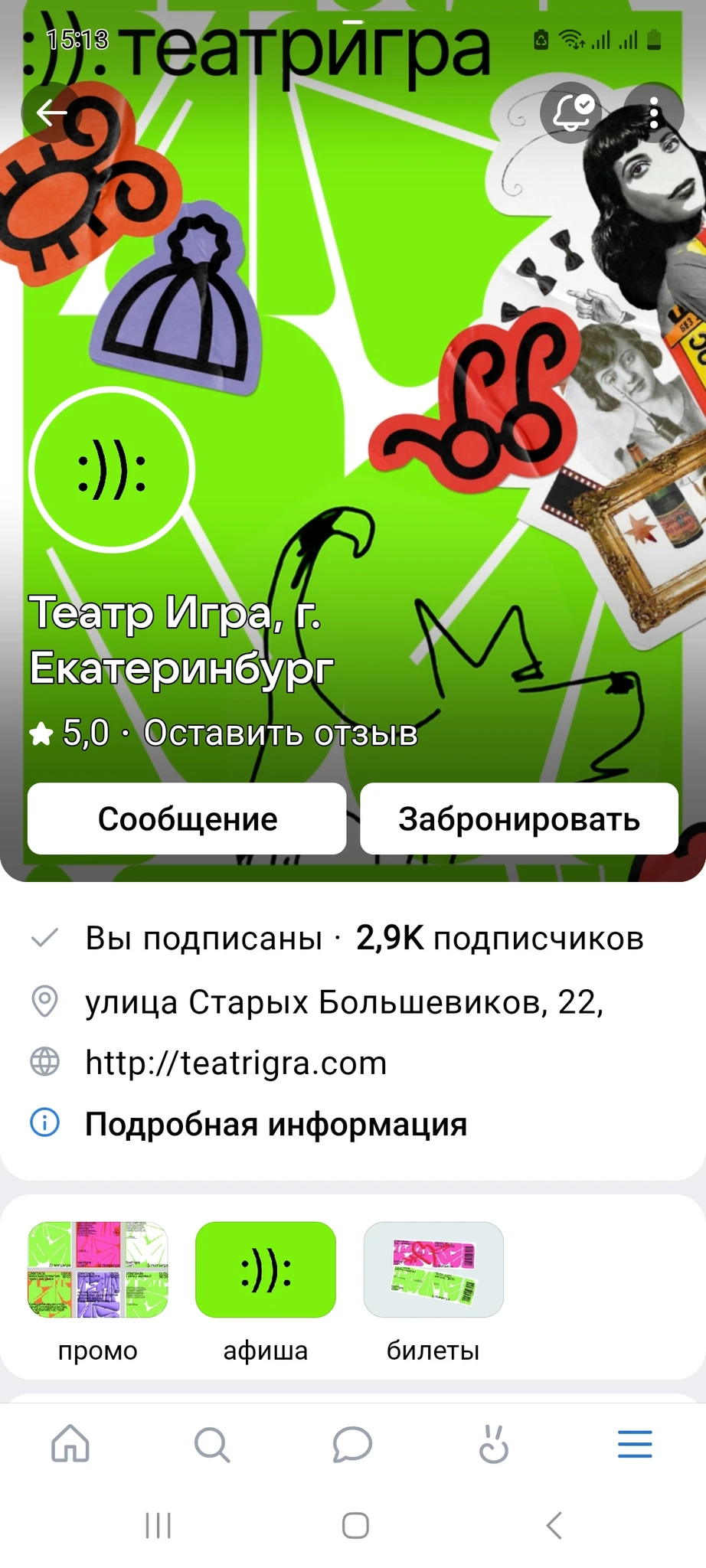Image resolution: width=706 pixels, height=1568 pixels.
Task: Open the 'афиша' tile
Action: (266, 1269)
